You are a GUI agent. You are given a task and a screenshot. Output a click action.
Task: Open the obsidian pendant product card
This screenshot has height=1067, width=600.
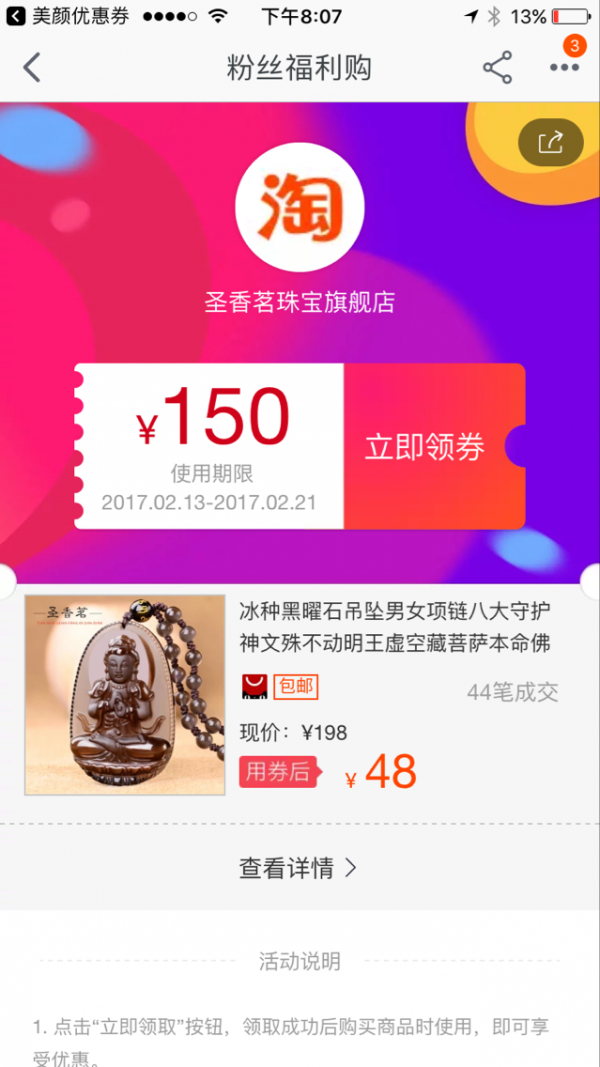[300, 695]
